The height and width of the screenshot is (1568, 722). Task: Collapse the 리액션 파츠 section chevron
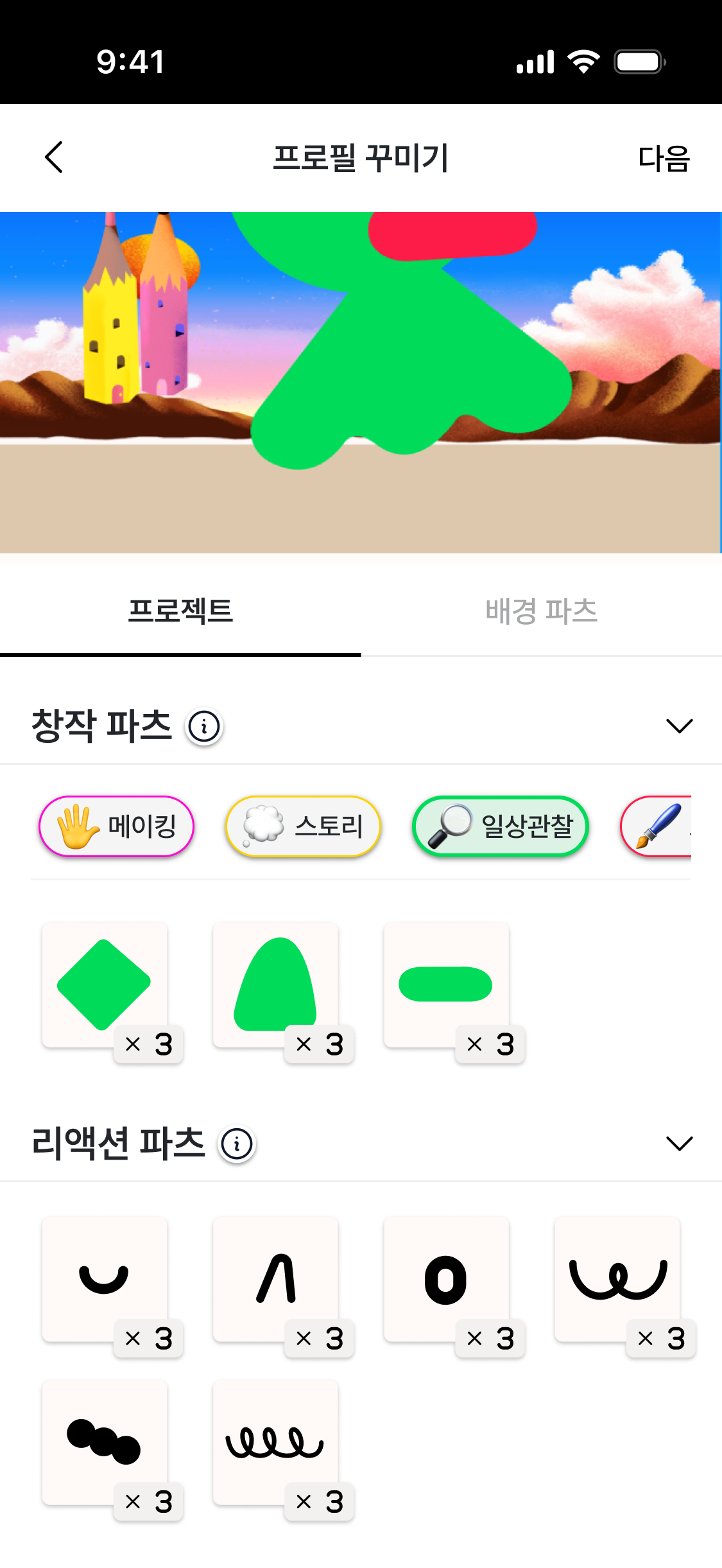coord(679,1144)
